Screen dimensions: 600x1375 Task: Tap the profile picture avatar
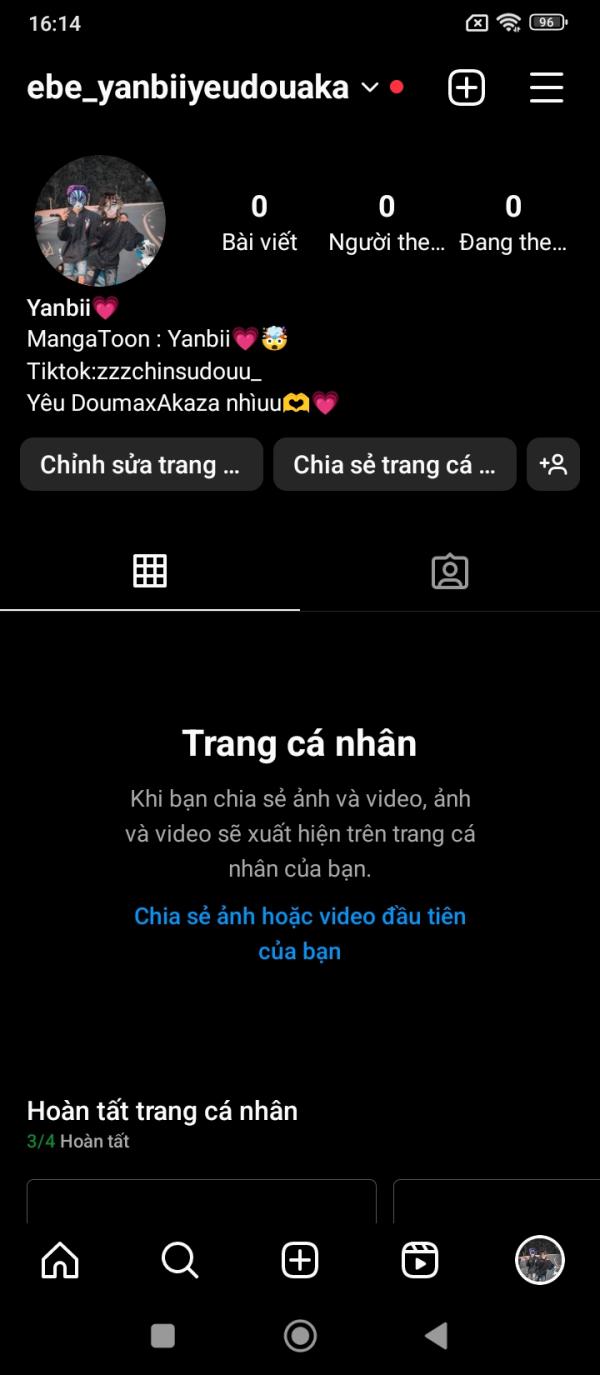click(x=100, y=220)
